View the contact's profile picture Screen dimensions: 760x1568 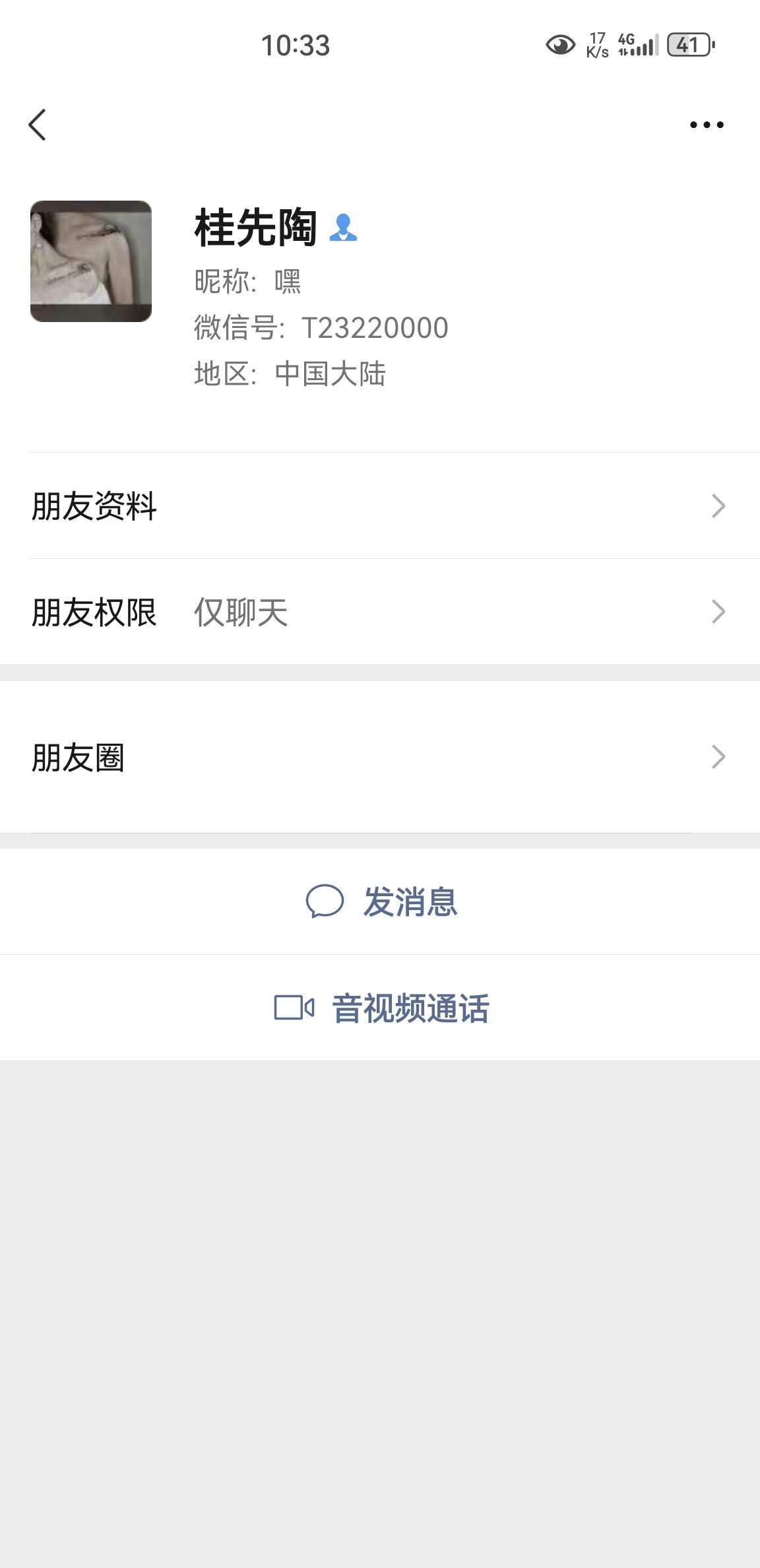click(91, 261)
